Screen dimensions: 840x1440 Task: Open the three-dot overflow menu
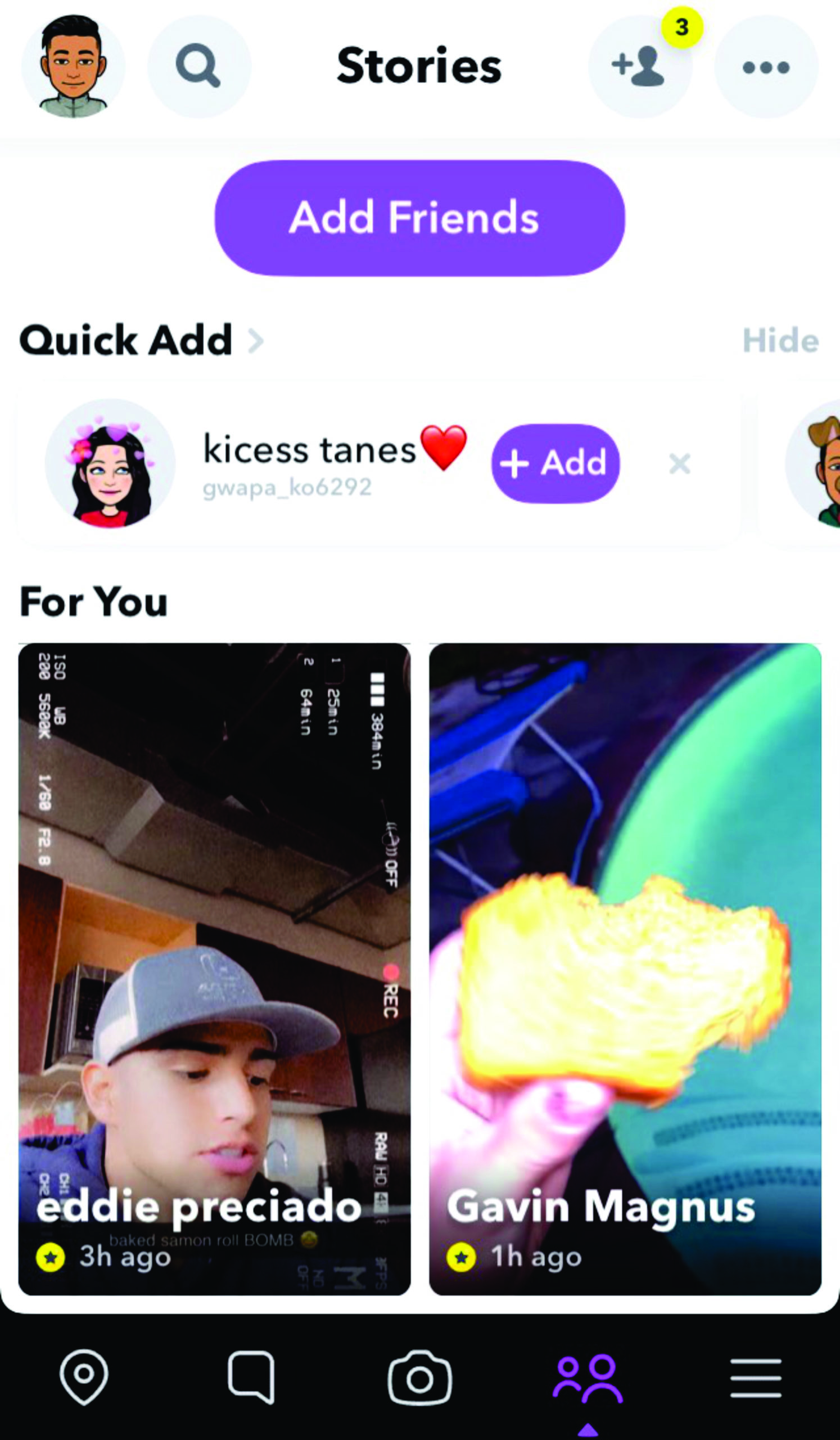766,67
